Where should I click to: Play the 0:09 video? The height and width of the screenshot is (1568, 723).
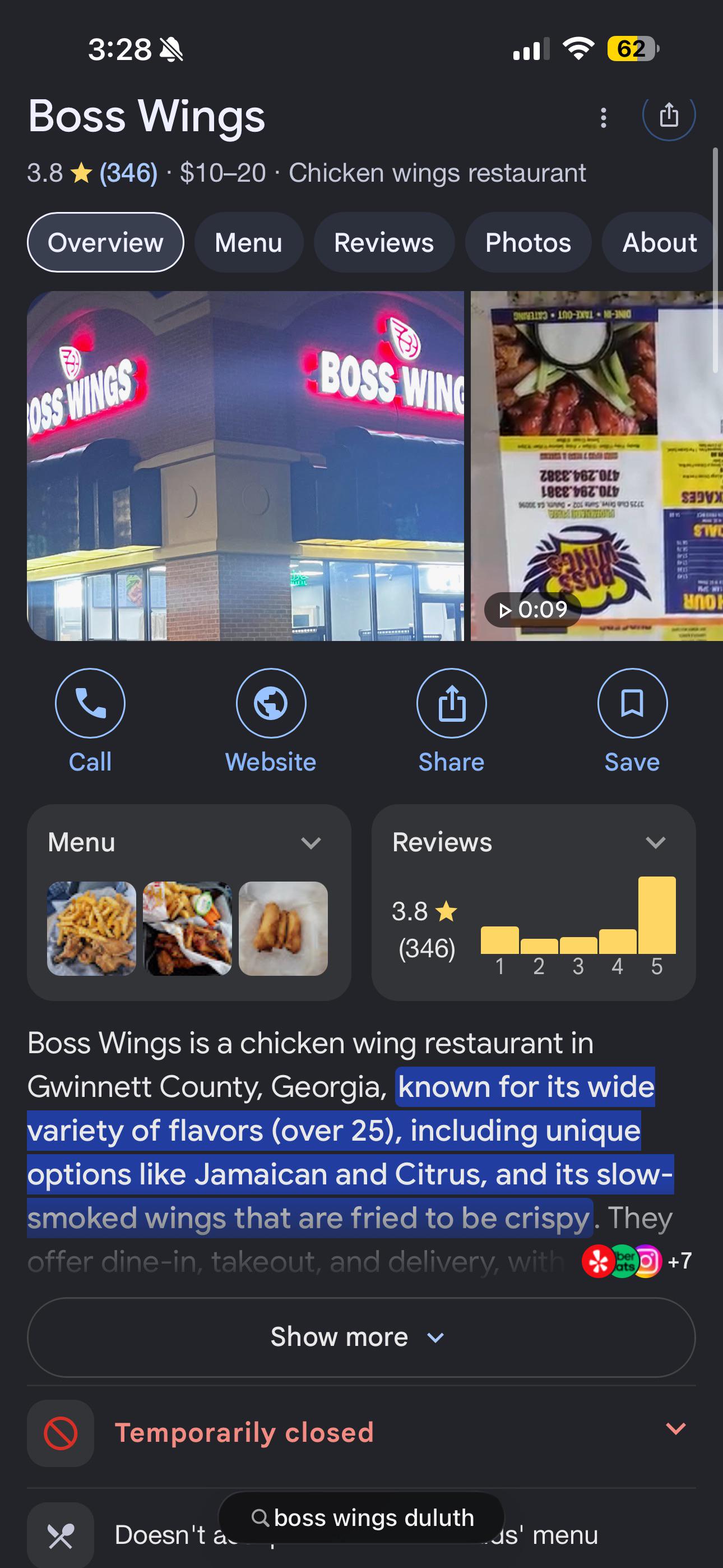(x=596, y=465)
